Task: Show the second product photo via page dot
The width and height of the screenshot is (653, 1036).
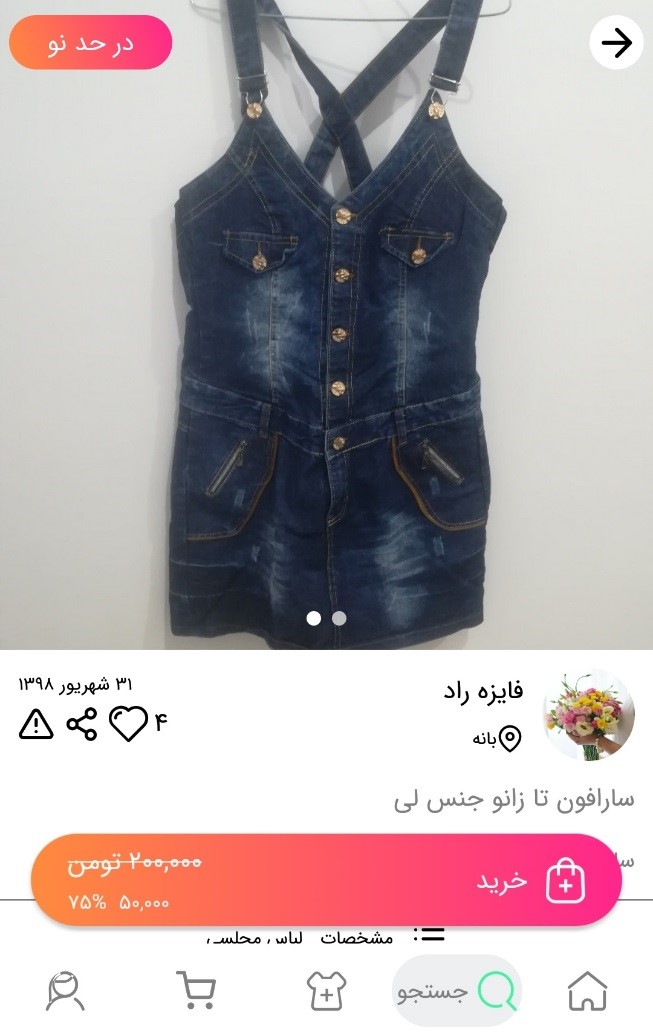Action: [x=339, y=618]
